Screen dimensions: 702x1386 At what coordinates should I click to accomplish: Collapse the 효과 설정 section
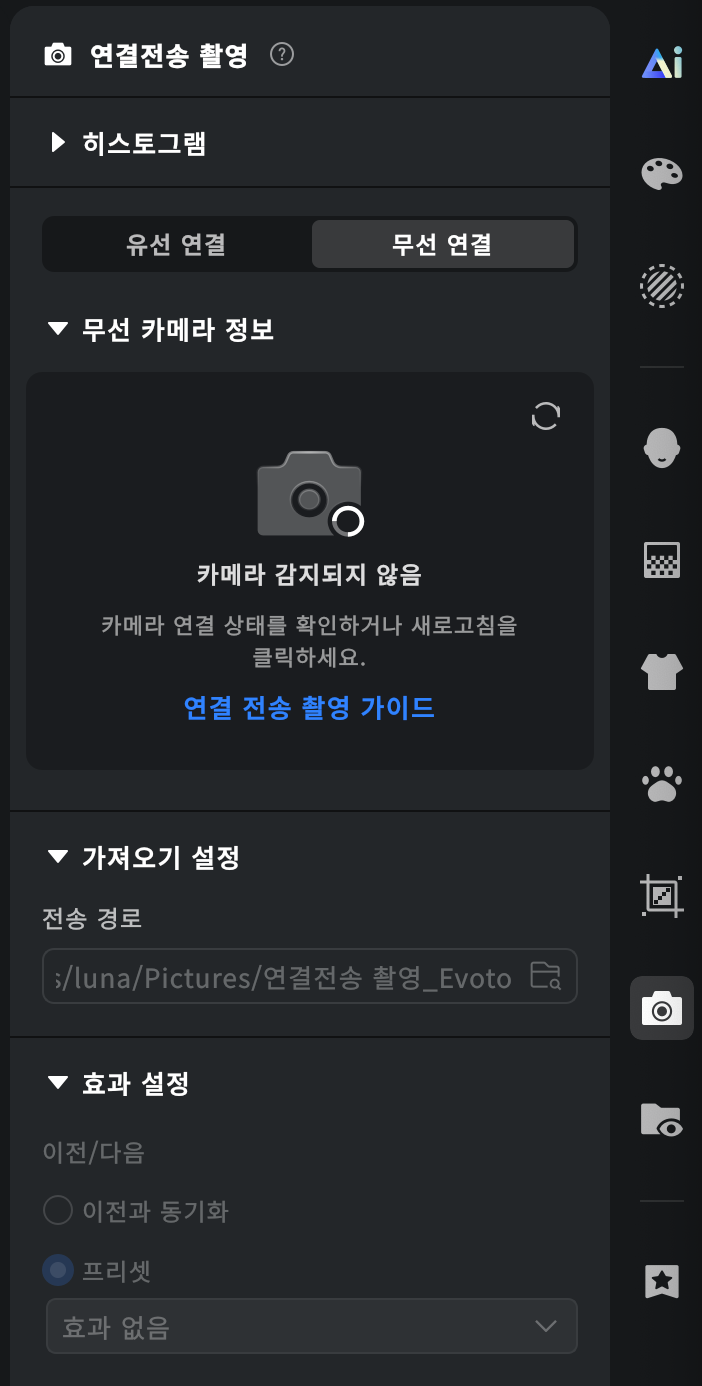[118, 1083]
